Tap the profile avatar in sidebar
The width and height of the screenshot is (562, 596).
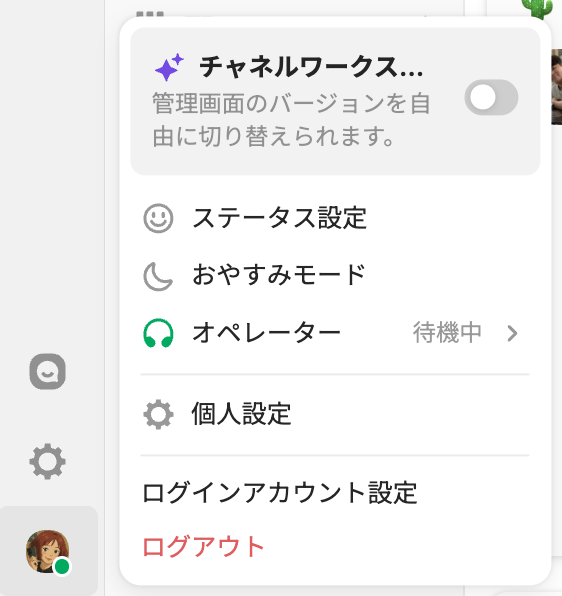pyautogui.click(x=48, y=552)
